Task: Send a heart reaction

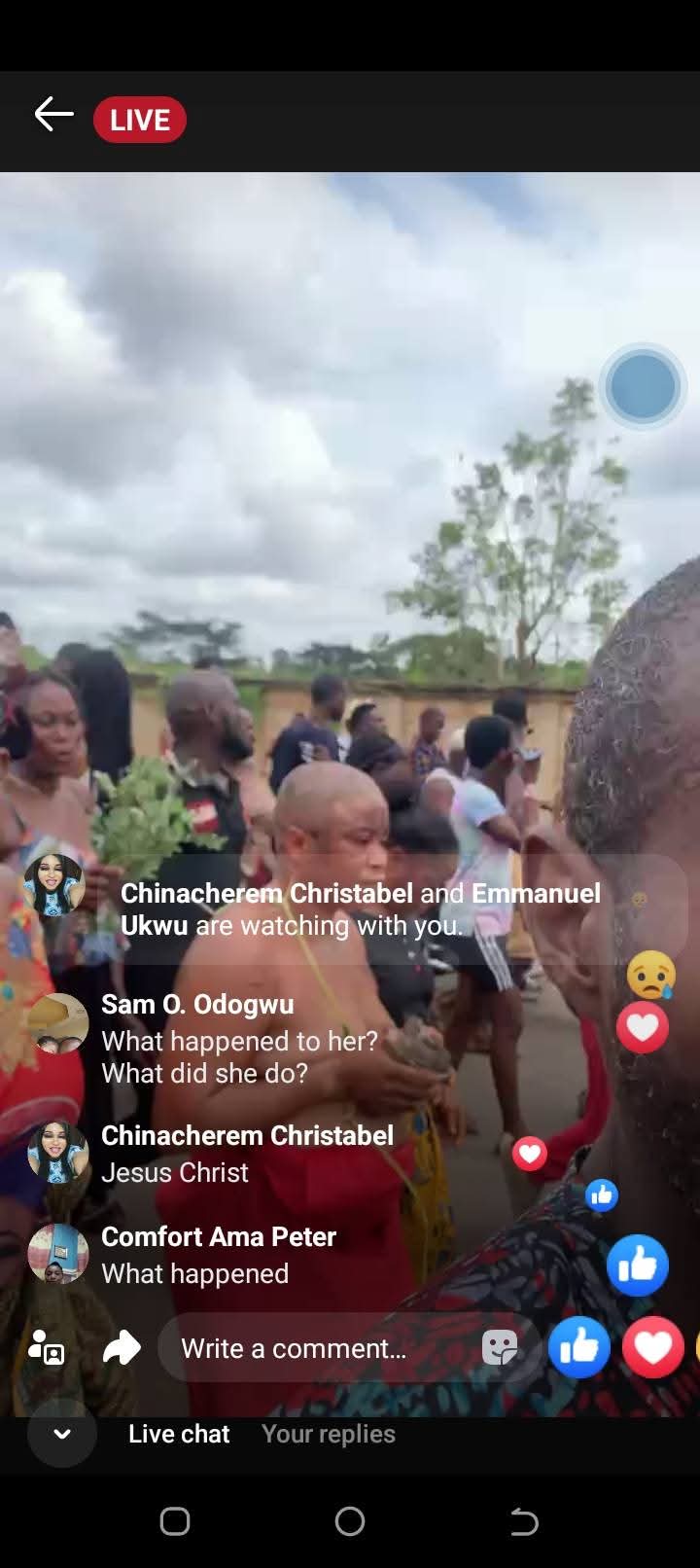Action: coord(652,1347)
